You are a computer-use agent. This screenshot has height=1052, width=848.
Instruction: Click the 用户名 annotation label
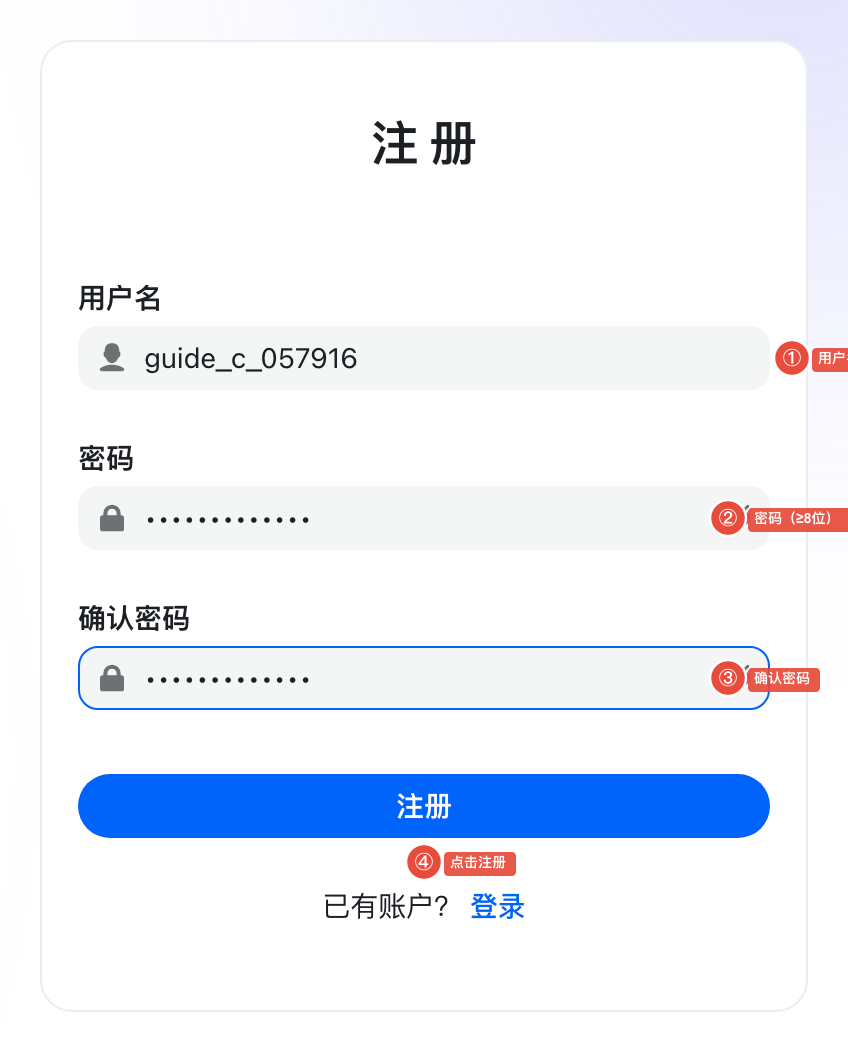tap(833, 358)
